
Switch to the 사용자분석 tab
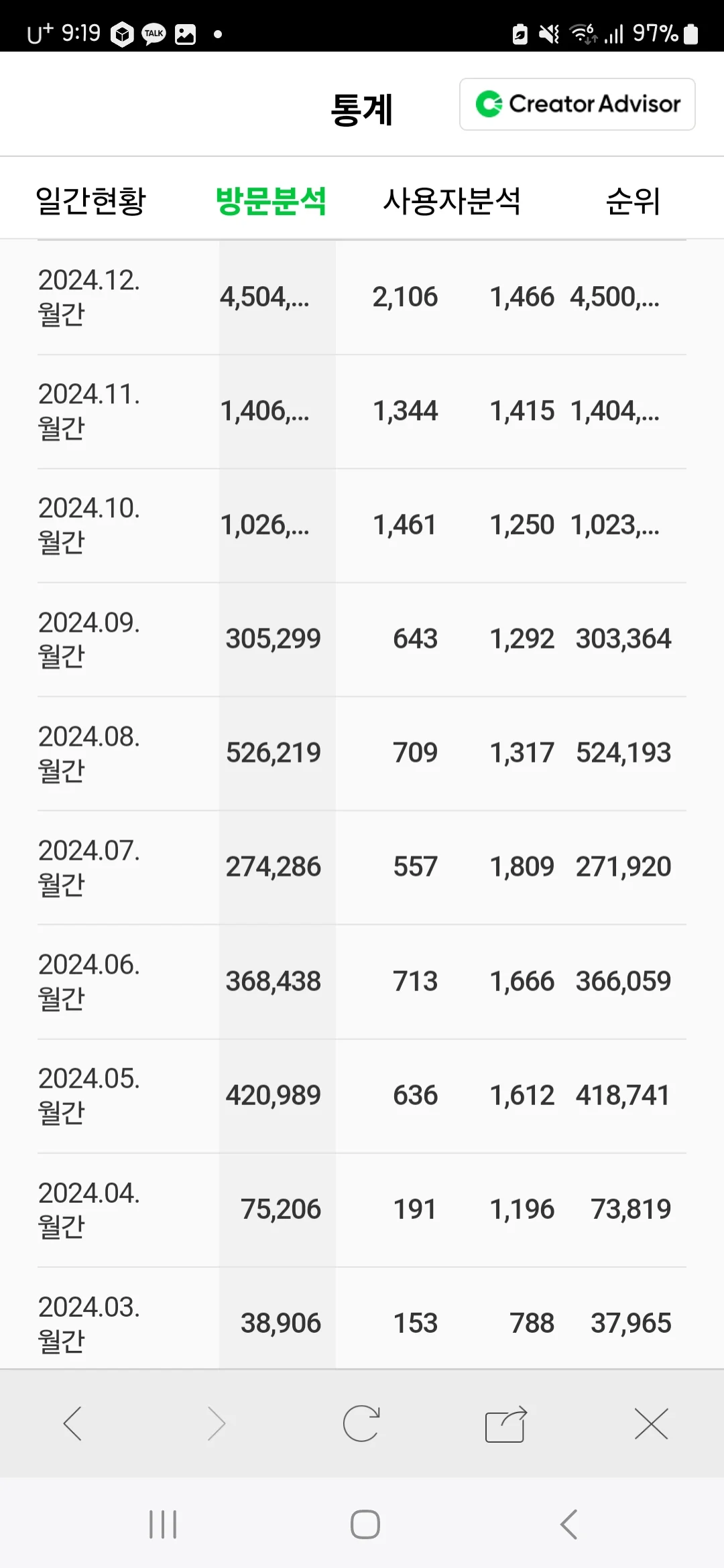452,200
